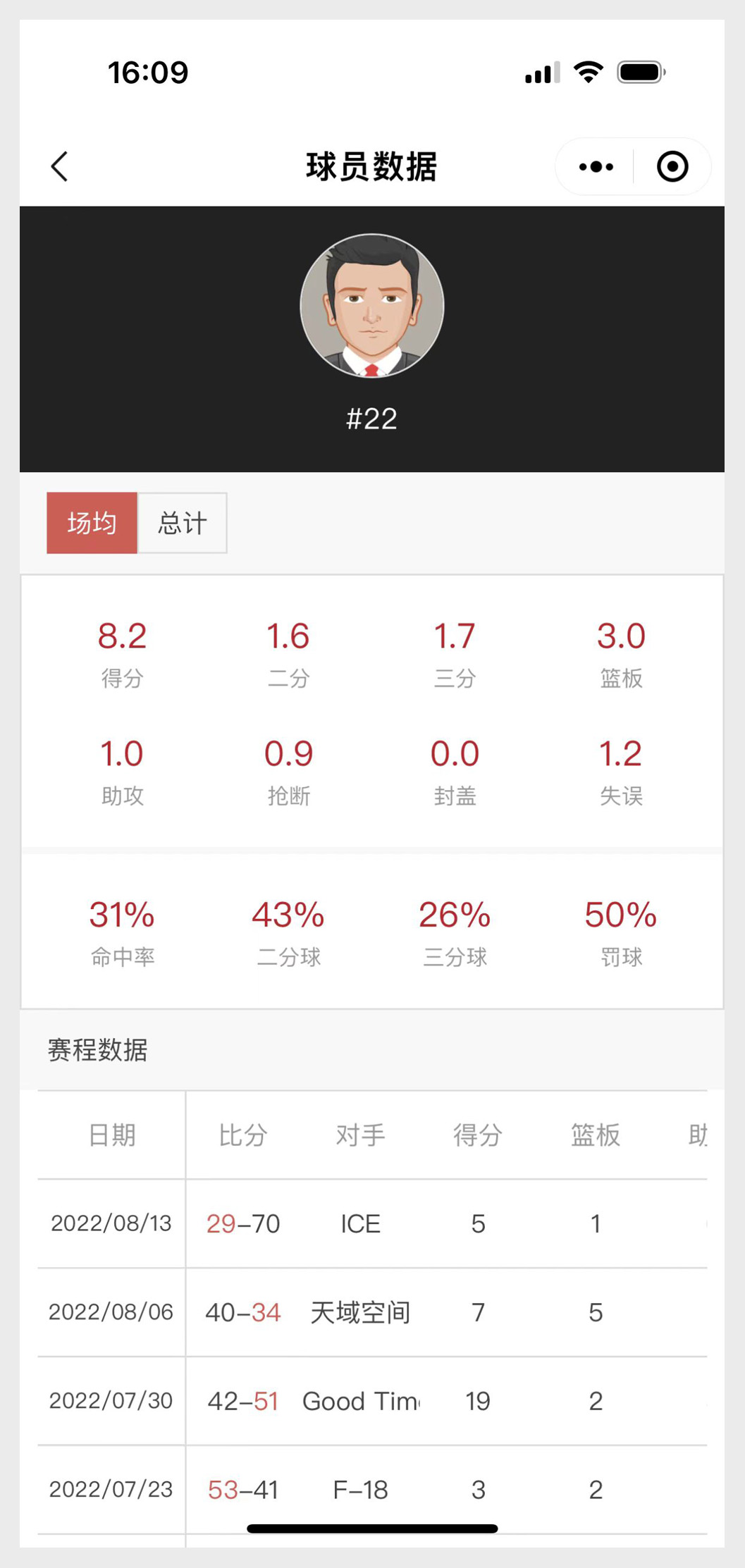Open the 2022/07/30 game against Good Time
This screenshot has width=745, height=1568.
[x=372, y=1401]
